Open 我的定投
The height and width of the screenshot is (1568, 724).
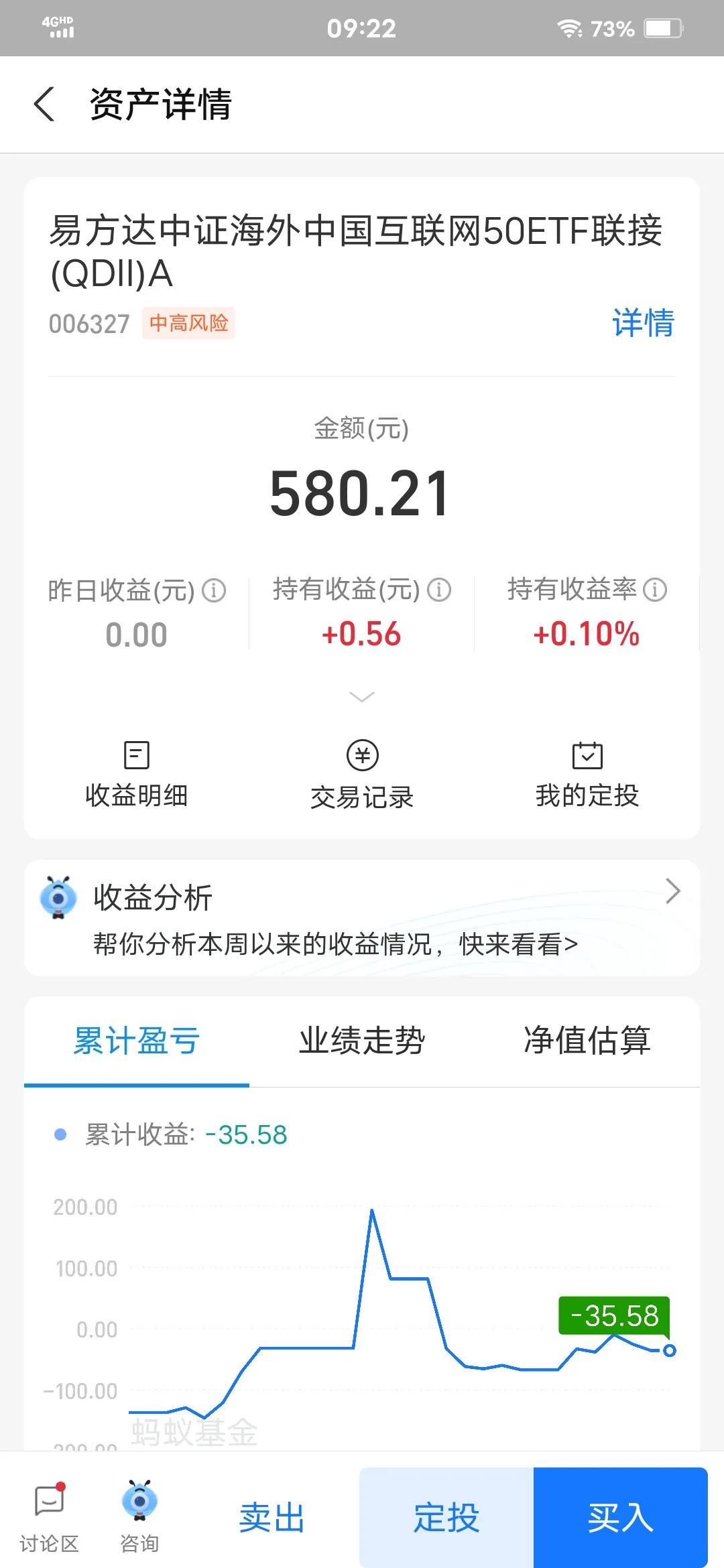[587, 775]
